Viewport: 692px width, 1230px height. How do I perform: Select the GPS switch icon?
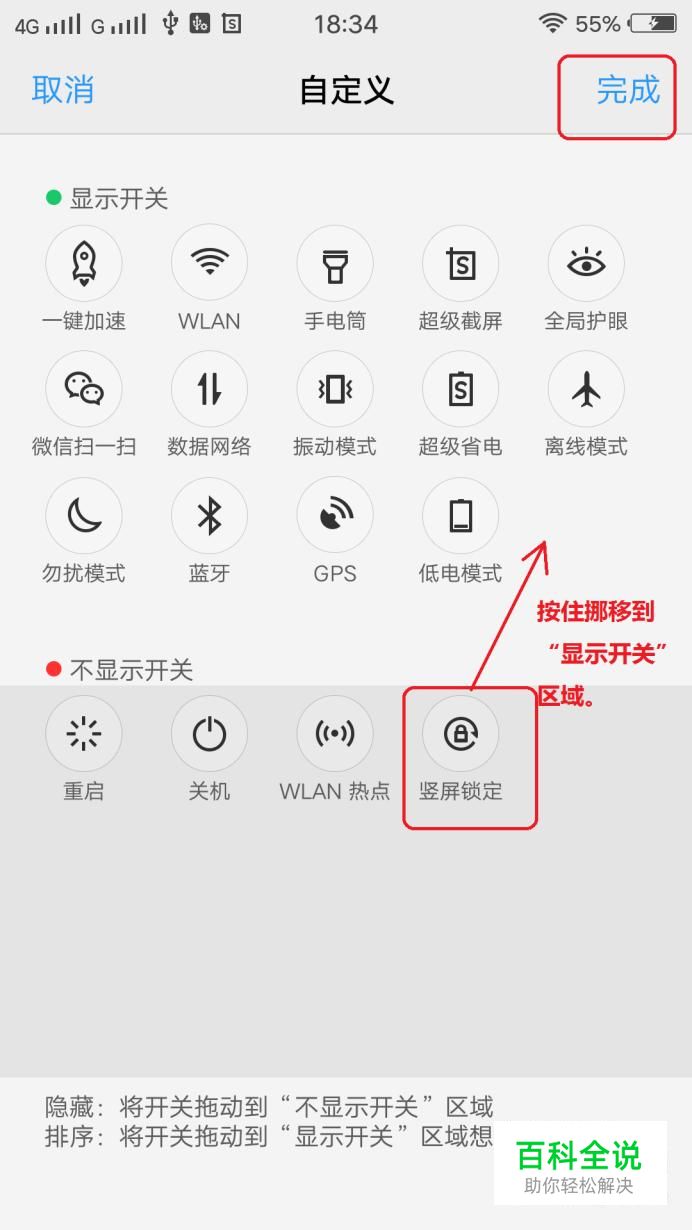[335, 516]
